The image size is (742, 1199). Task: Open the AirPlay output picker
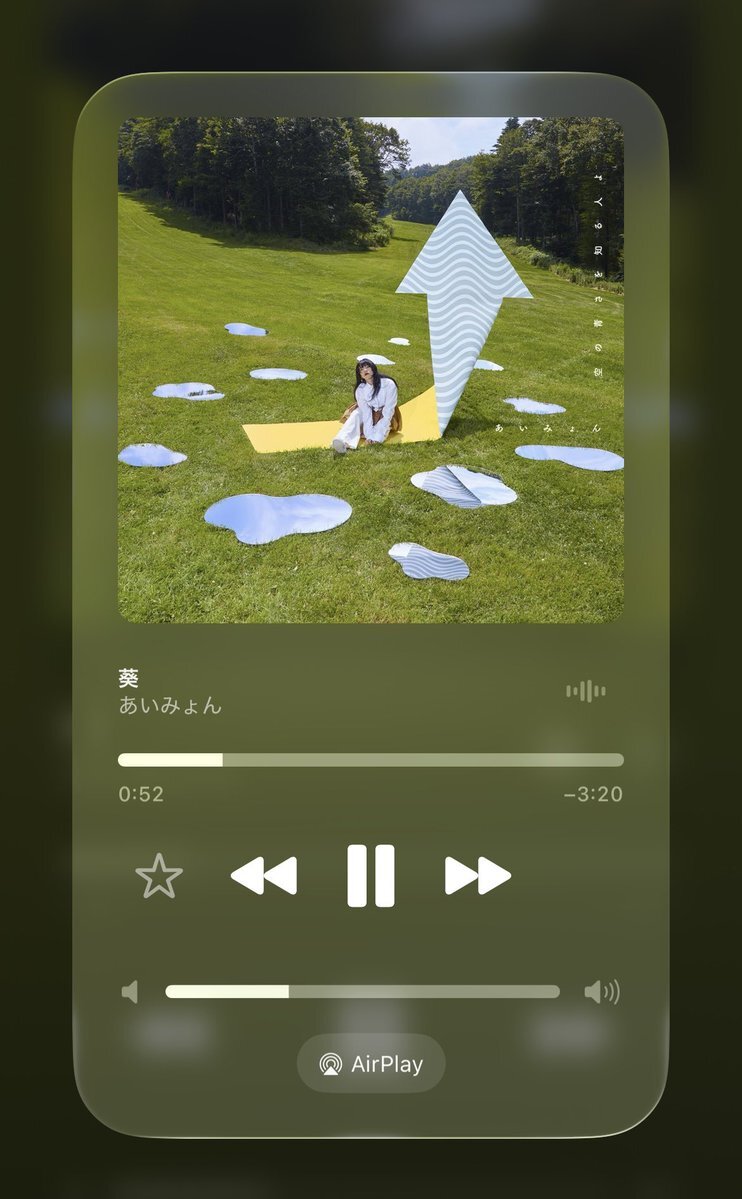click(371, 1064)
